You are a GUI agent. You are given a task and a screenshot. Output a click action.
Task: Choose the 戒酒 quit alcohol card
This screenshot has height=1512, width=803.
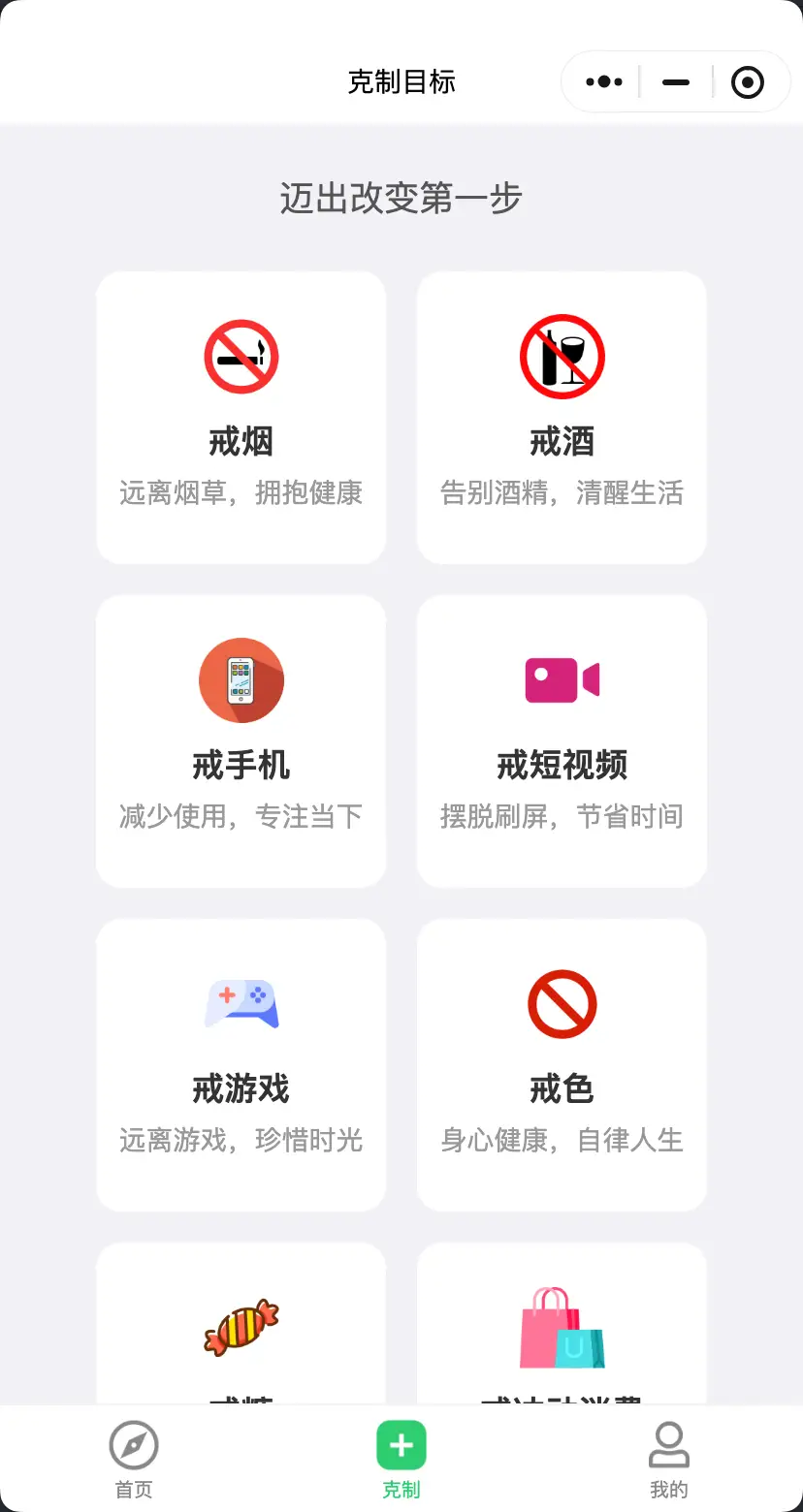[x=562, y=417]
